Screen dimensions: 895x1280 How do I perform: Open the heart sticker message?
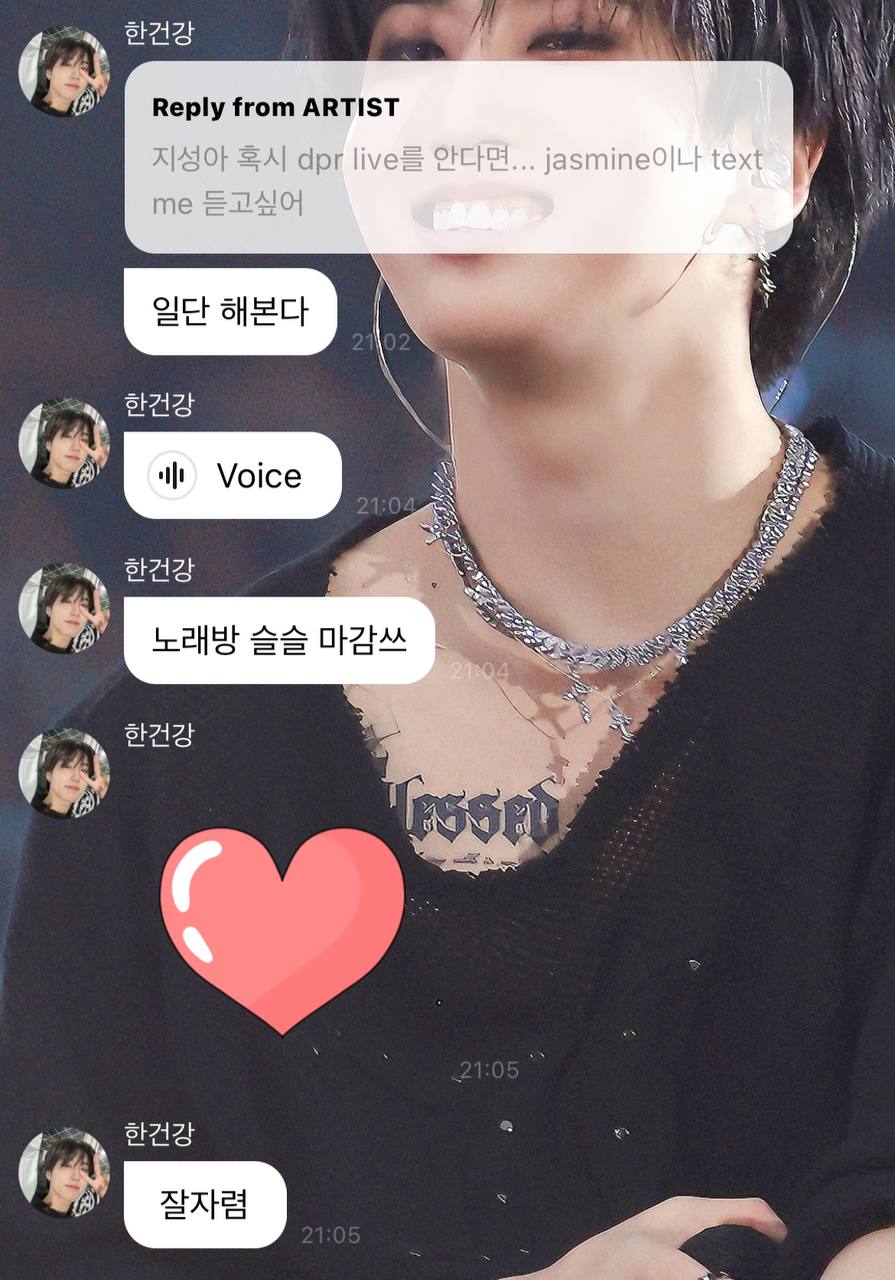[283, 929]
